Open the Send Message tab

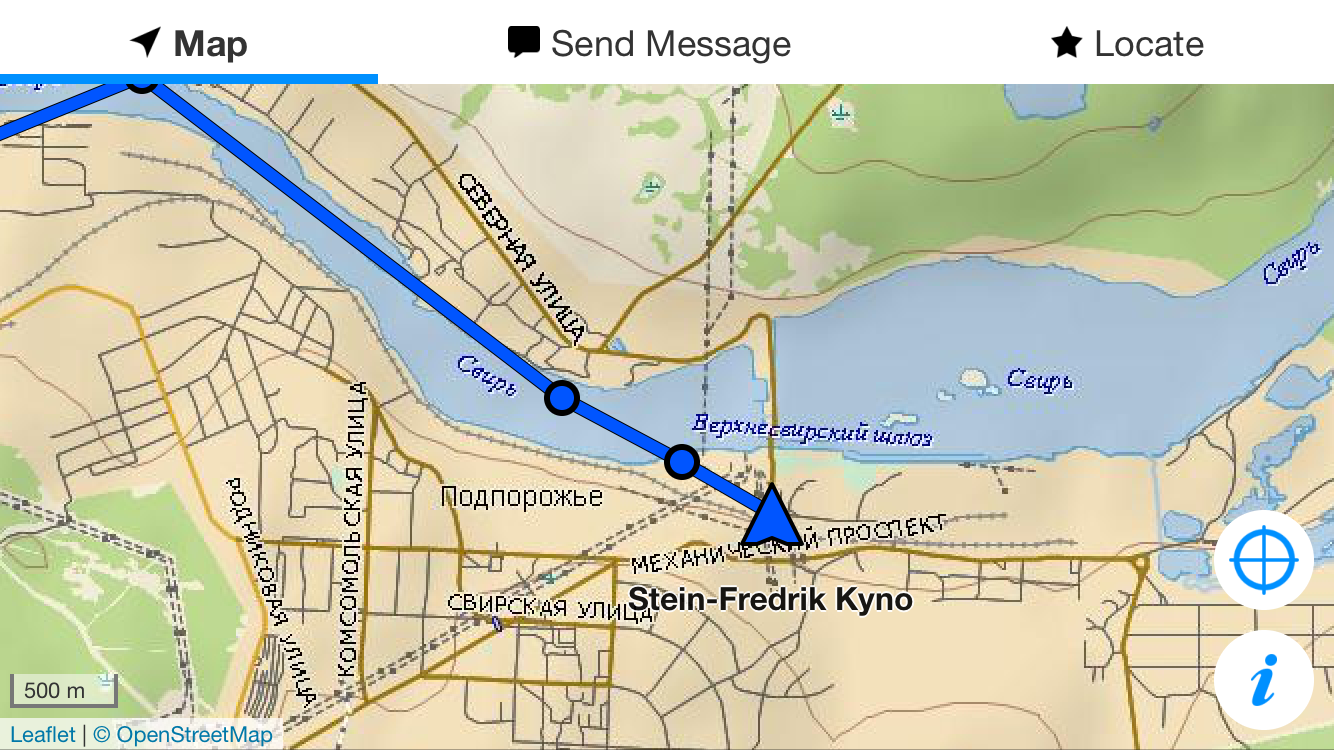[x=650, y=44]
